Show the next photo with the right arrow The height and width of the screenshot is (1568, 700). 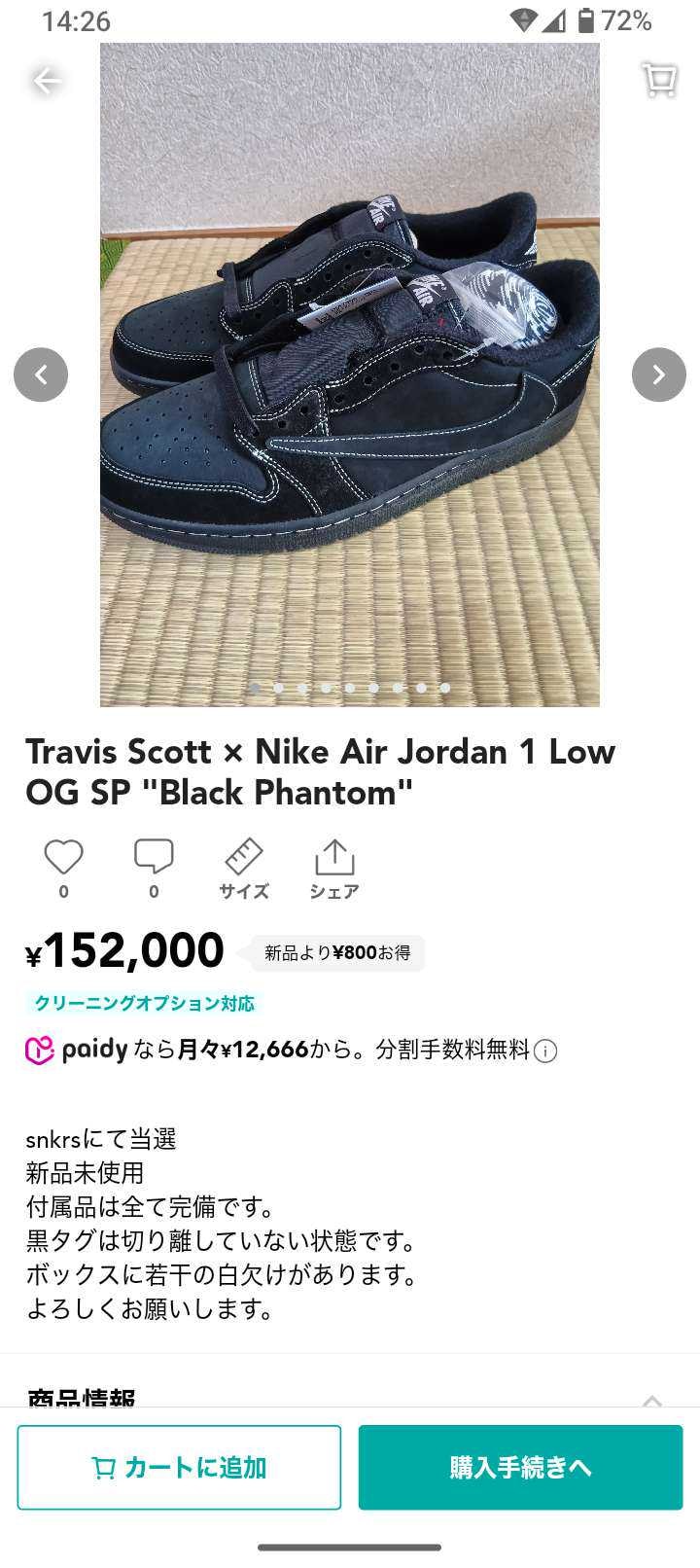658,374
